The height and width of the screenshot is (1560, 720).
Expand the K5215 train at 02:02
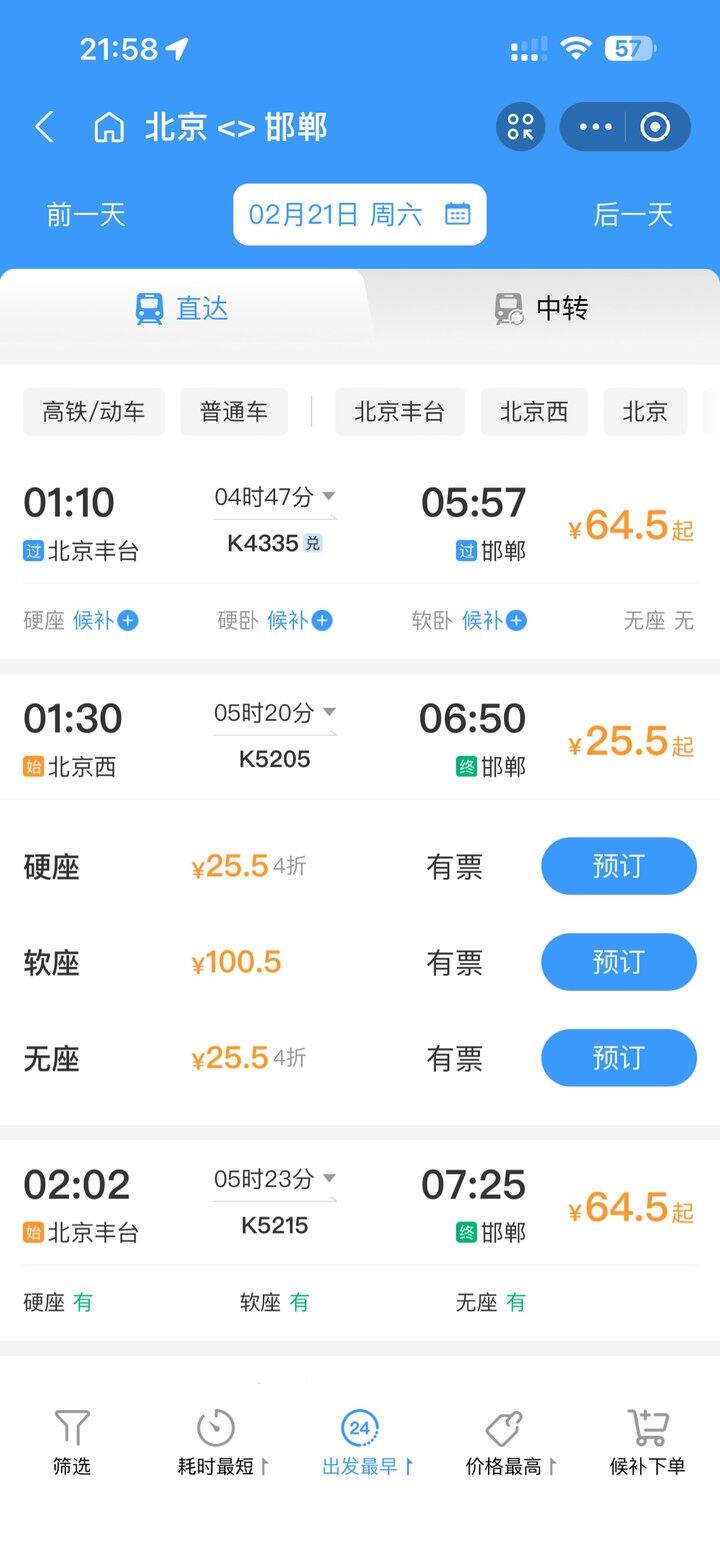tap(275, 1207)
